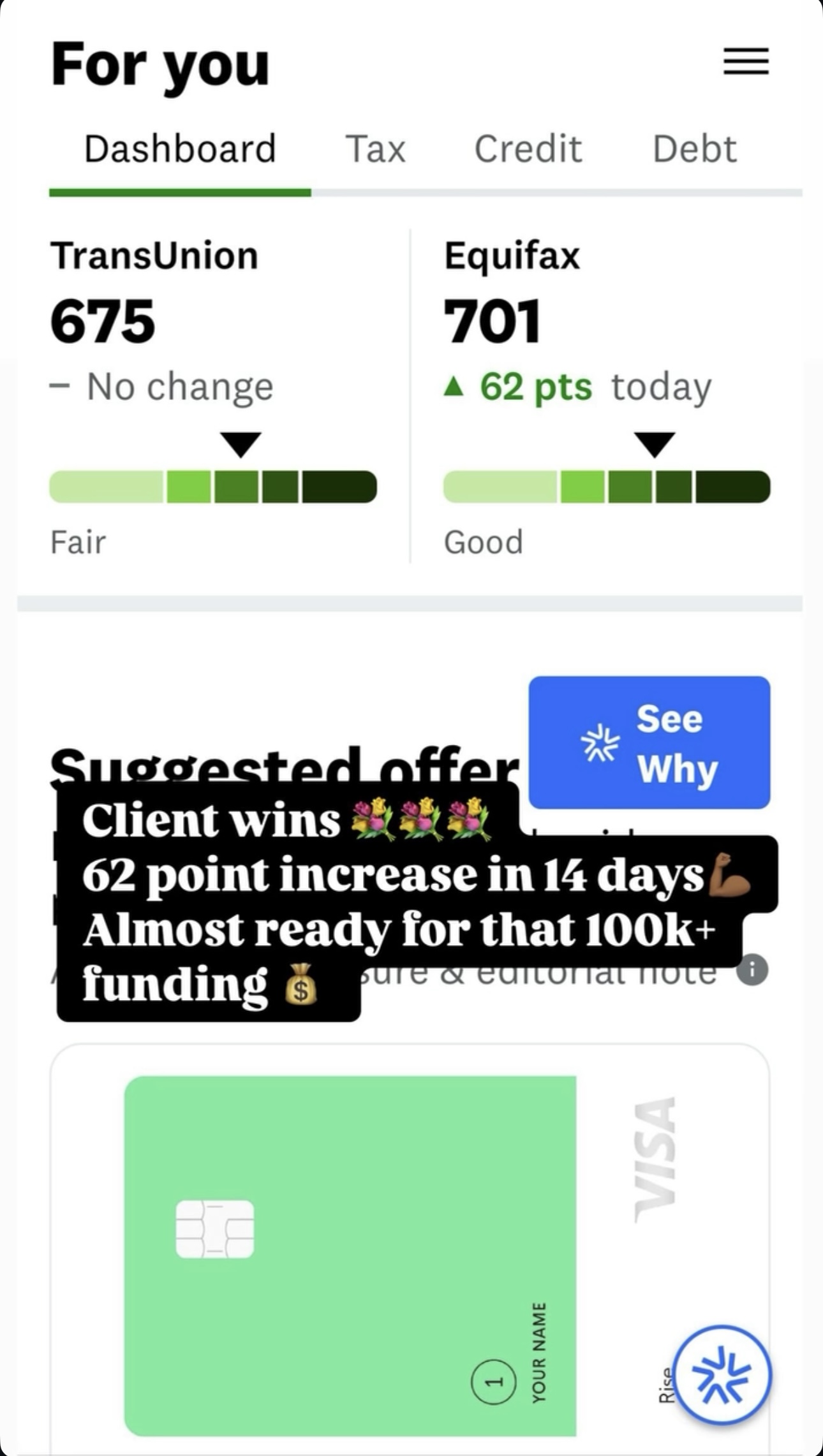Open the TransUnion 675 score details

[213, 397]
